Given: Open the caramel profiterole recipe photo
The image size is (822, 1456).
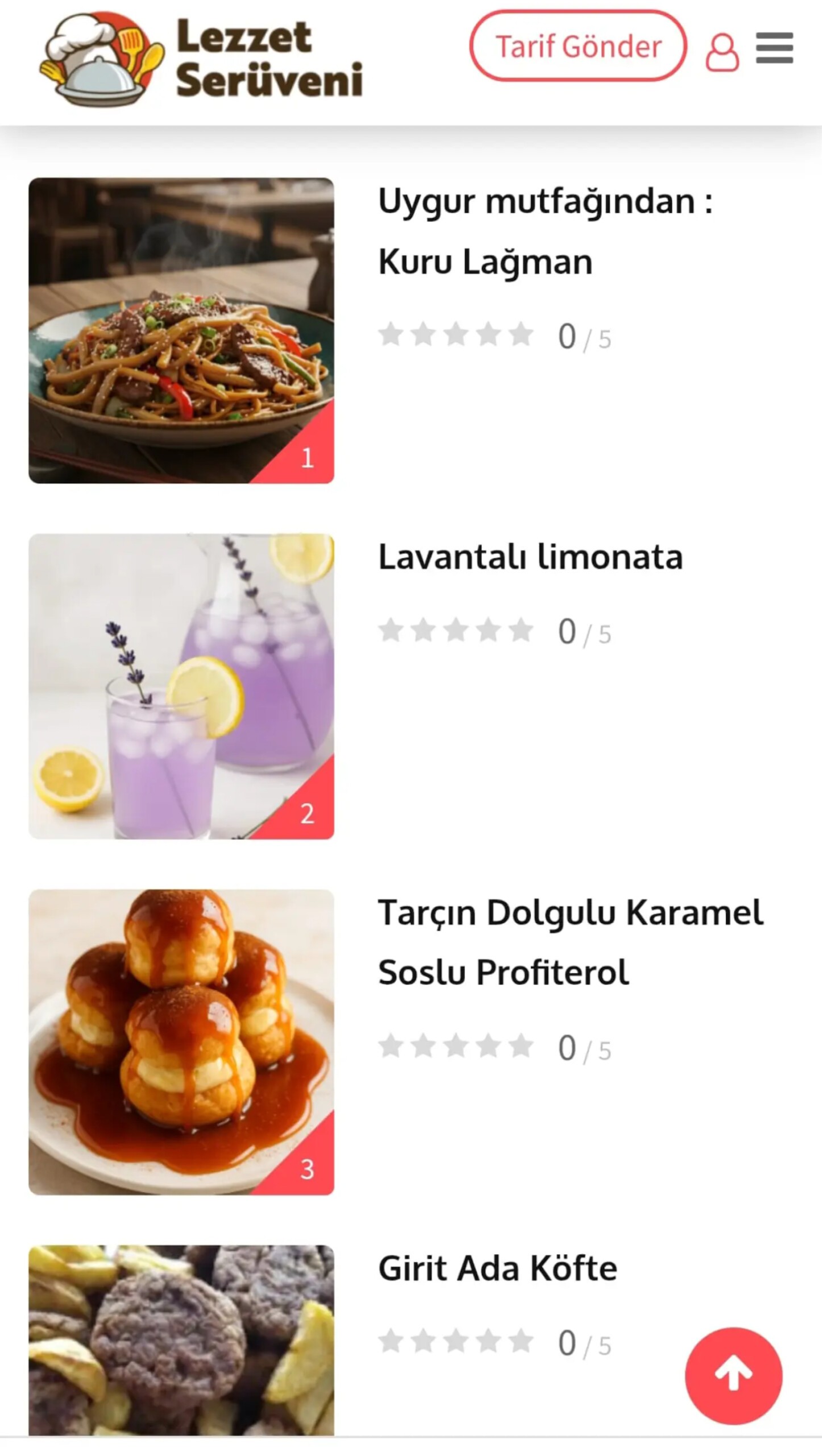Looking at the screenshot, I should coord(181,1042).
